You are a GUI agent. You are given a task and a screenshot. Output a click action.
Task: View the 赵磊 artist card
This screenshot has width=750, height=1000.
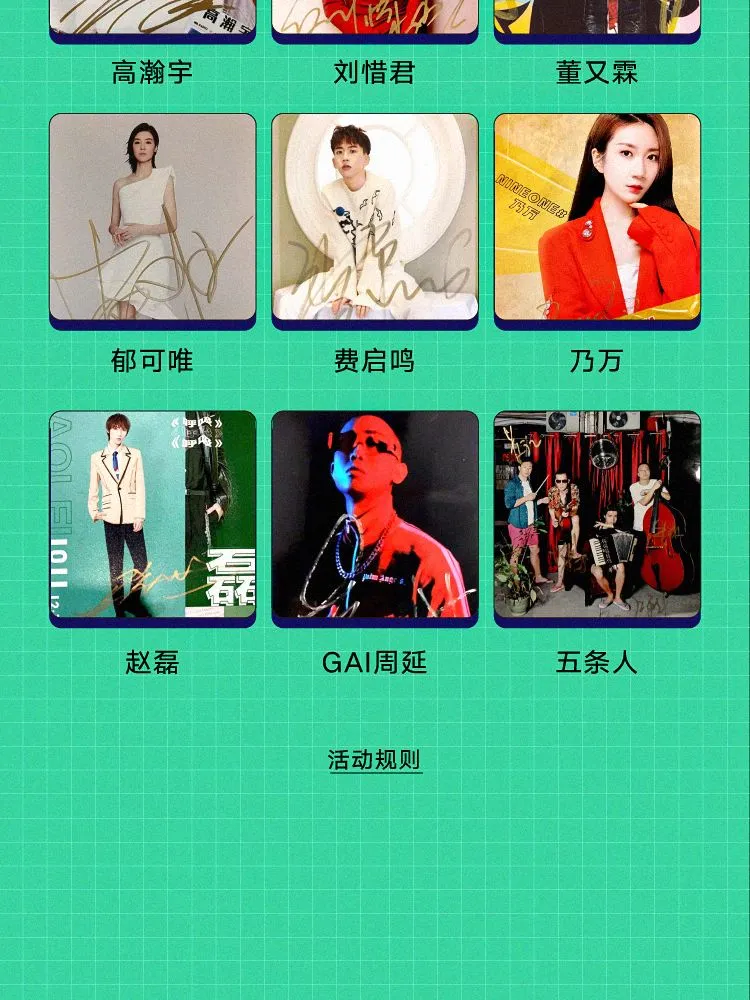pos(152,514)
